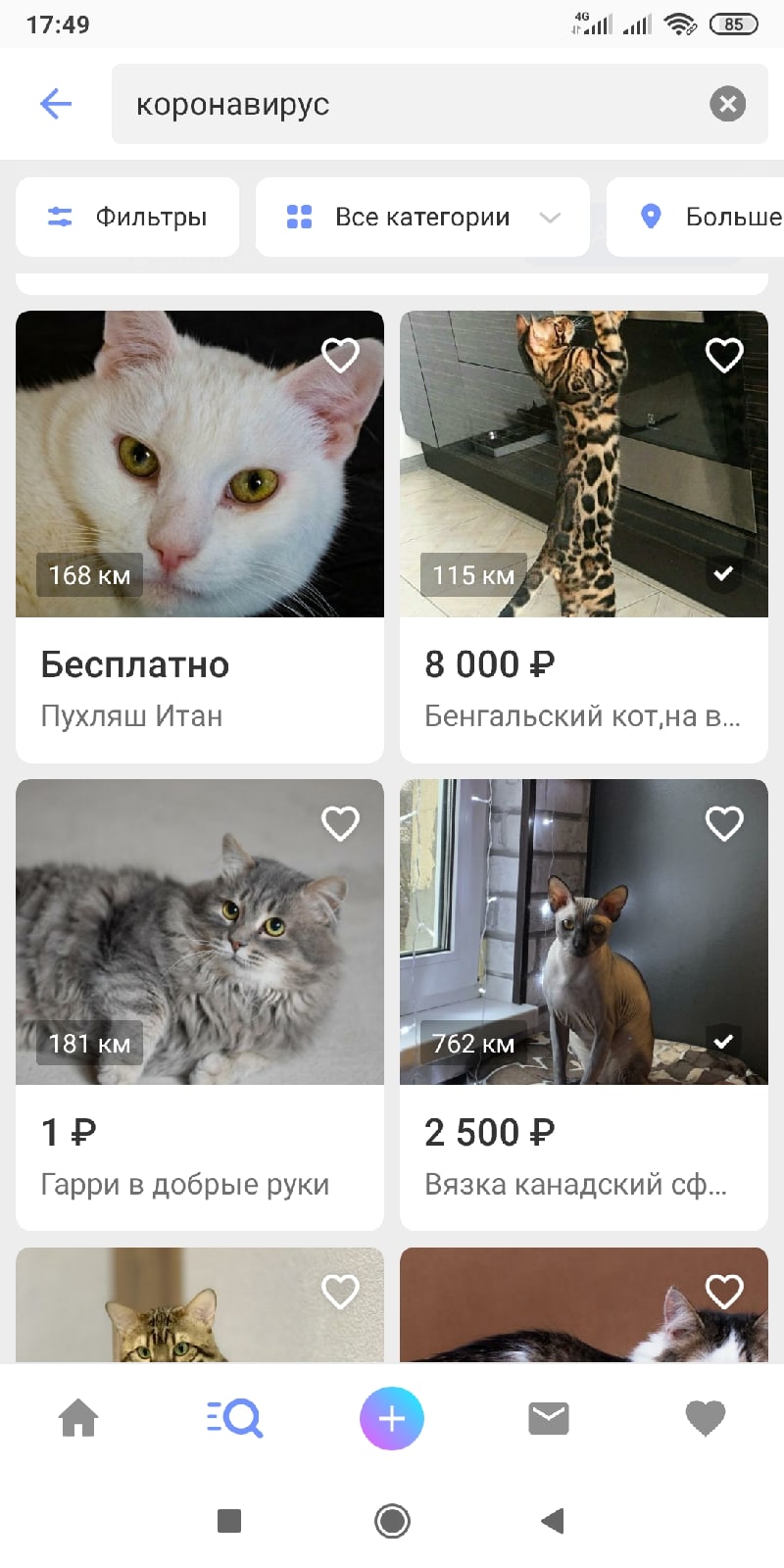Tap the location pin icon next to Больше
The height and width of the screenshot is (1568, 784).
(x=650, y=217)
